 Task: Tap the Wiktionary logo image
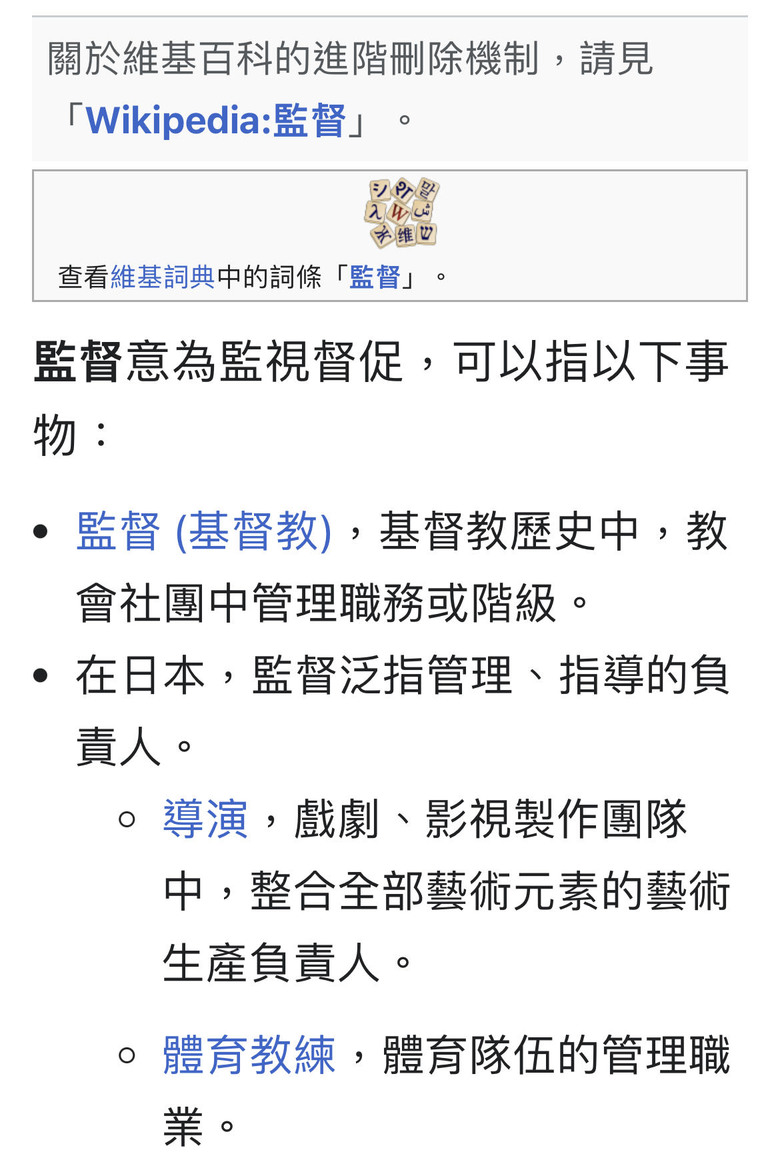pos(402,213)
